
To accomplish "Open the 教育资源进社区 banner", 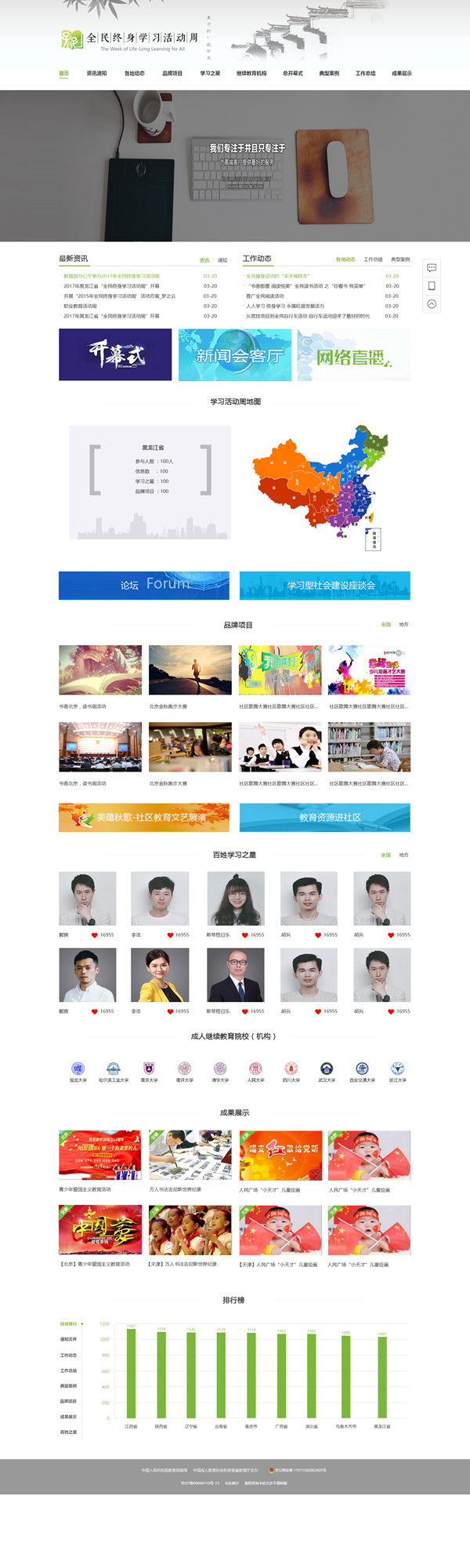I will click(x=325, y=817).
